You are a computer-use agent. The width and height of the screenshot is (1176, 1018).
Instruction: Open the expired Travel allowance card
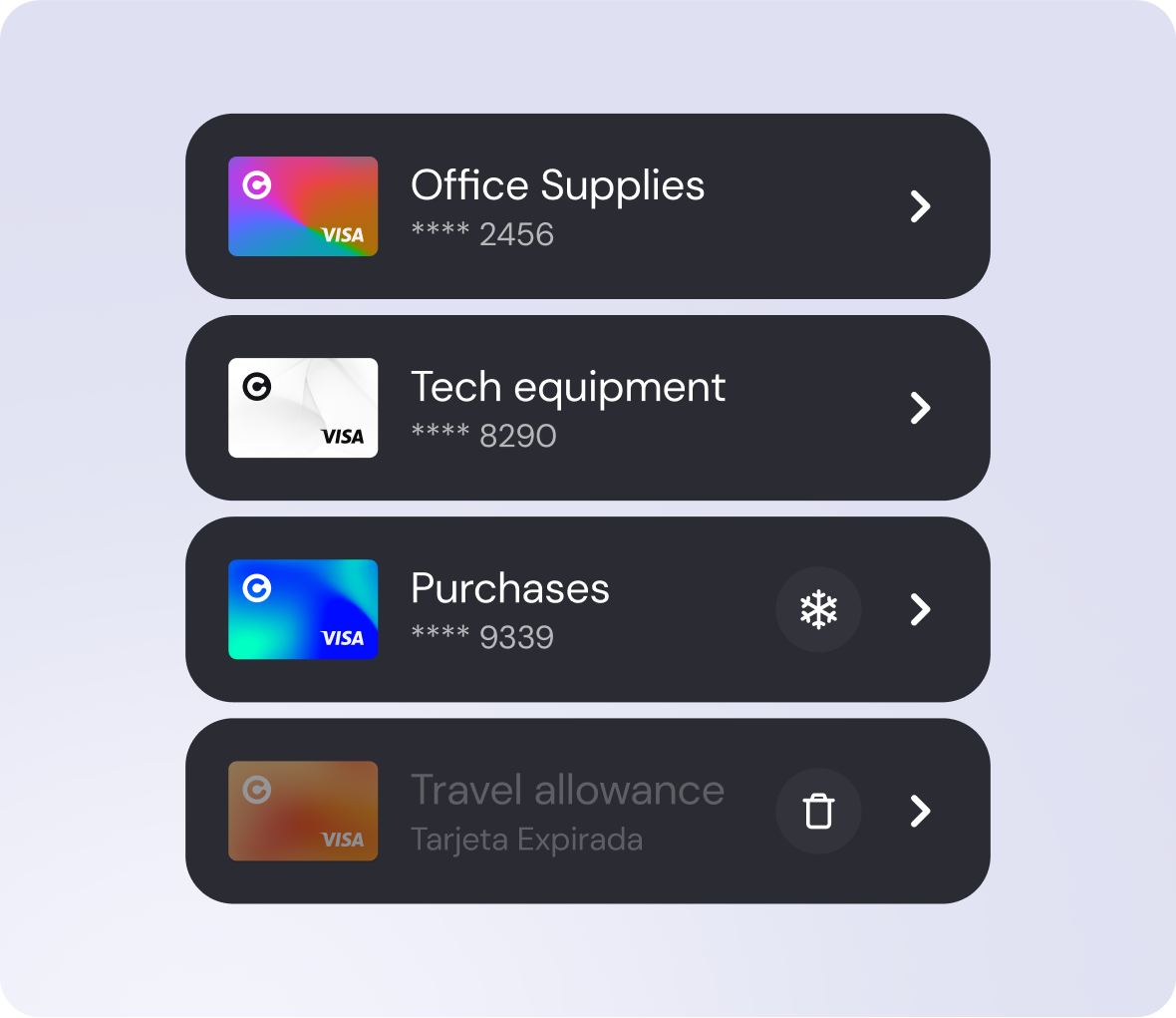click(920, 811)
